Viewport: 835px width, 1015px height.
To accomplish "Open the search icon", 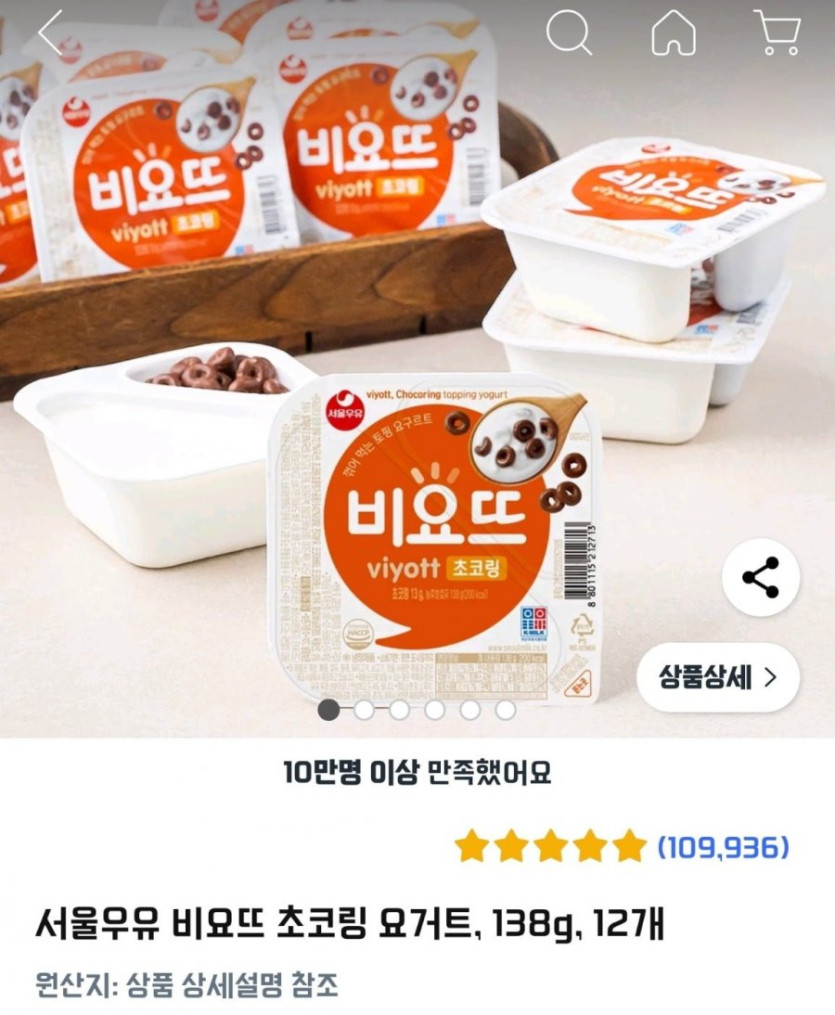I will (x=569, y=33).
